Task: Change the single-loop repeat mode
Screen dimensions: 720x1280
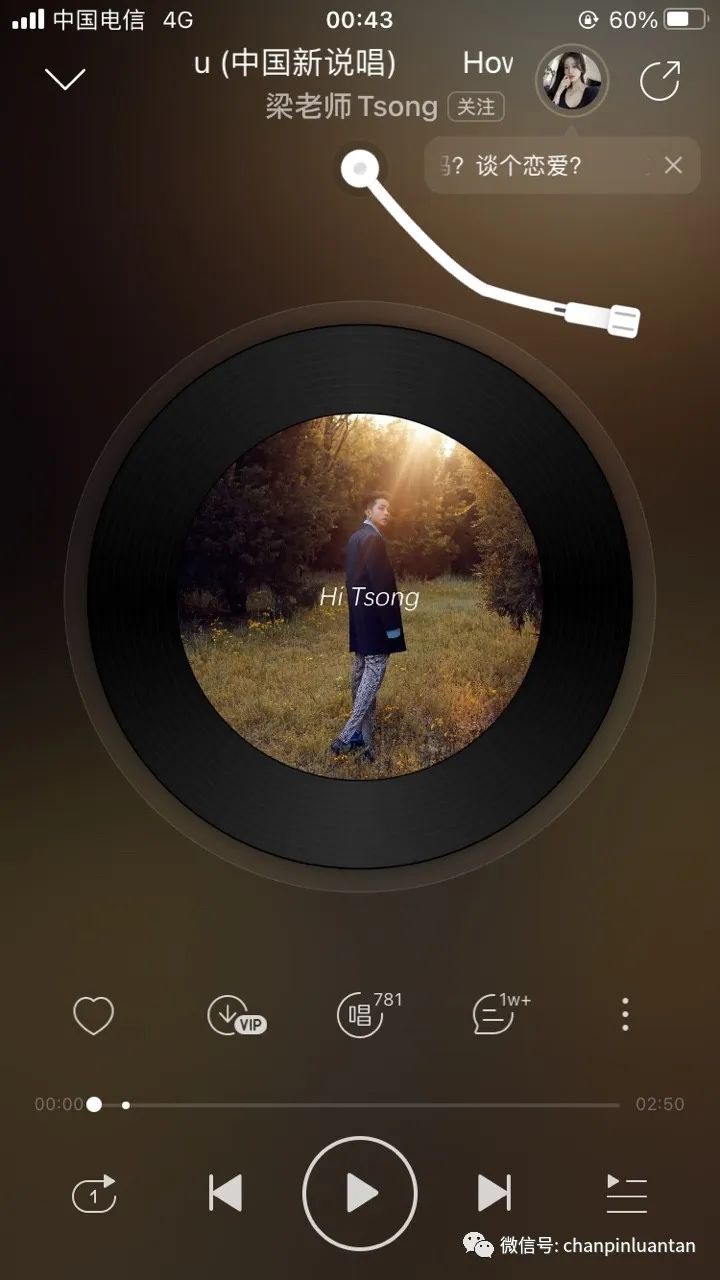Action: [94, 1194]
